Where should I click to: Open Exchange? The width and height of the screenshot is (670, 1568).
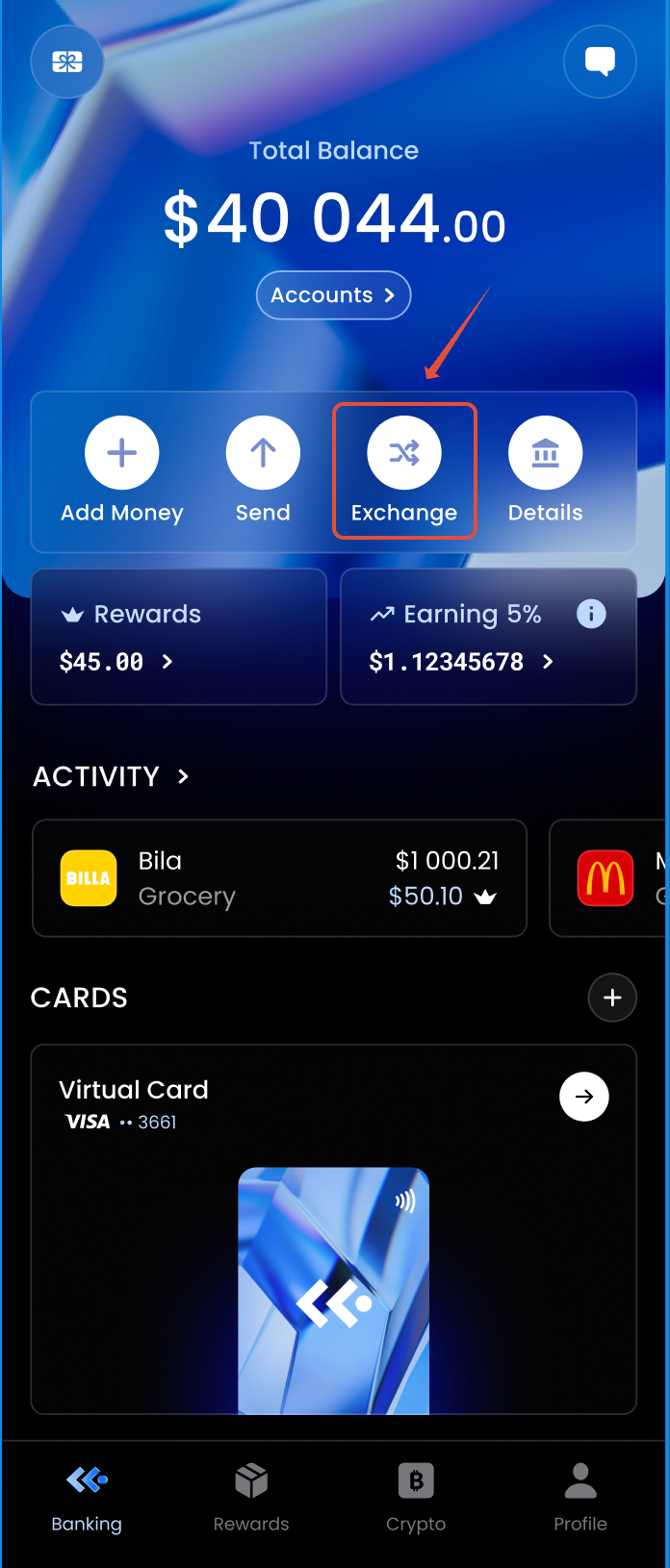tap(404, 470)
